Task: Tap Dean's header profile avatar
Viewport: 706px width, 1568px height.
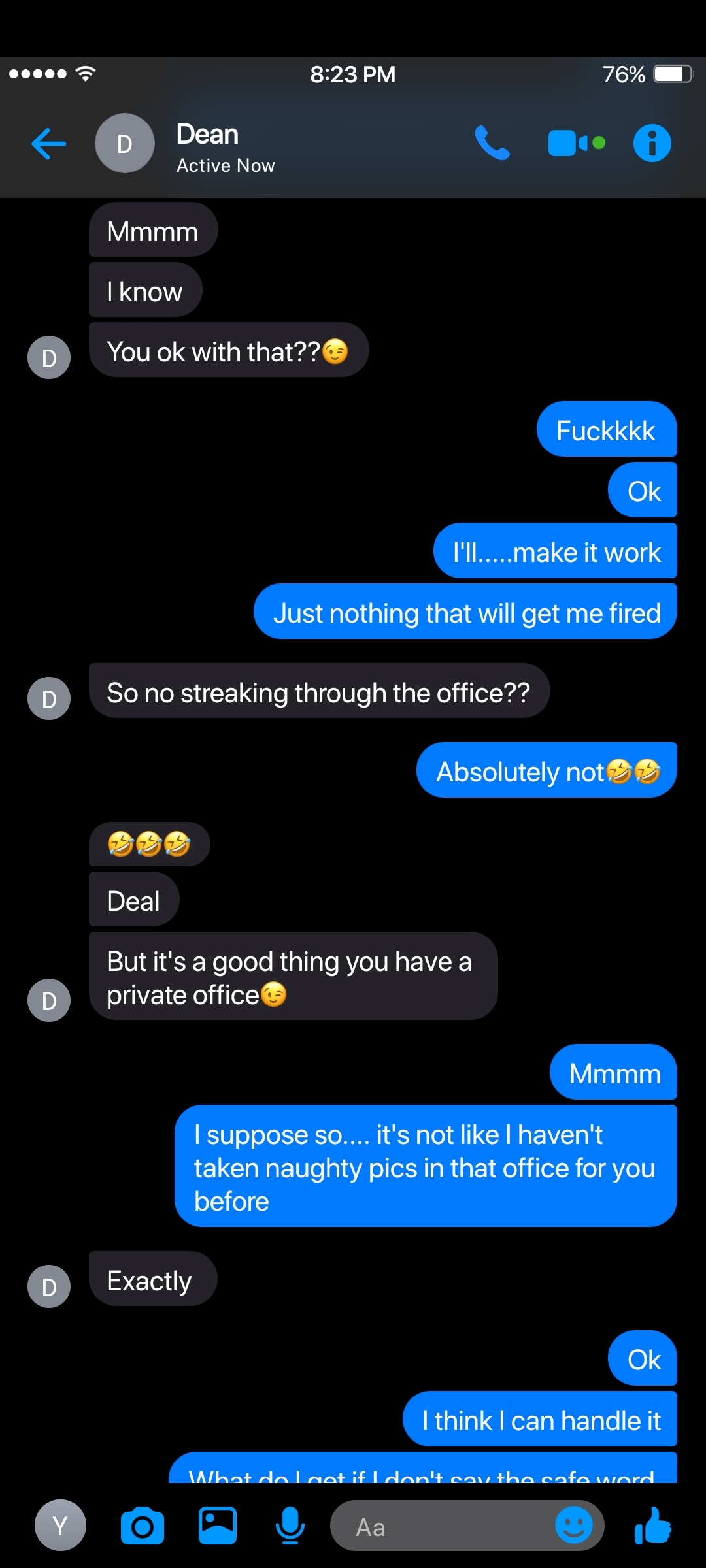Action: (125, 144)
